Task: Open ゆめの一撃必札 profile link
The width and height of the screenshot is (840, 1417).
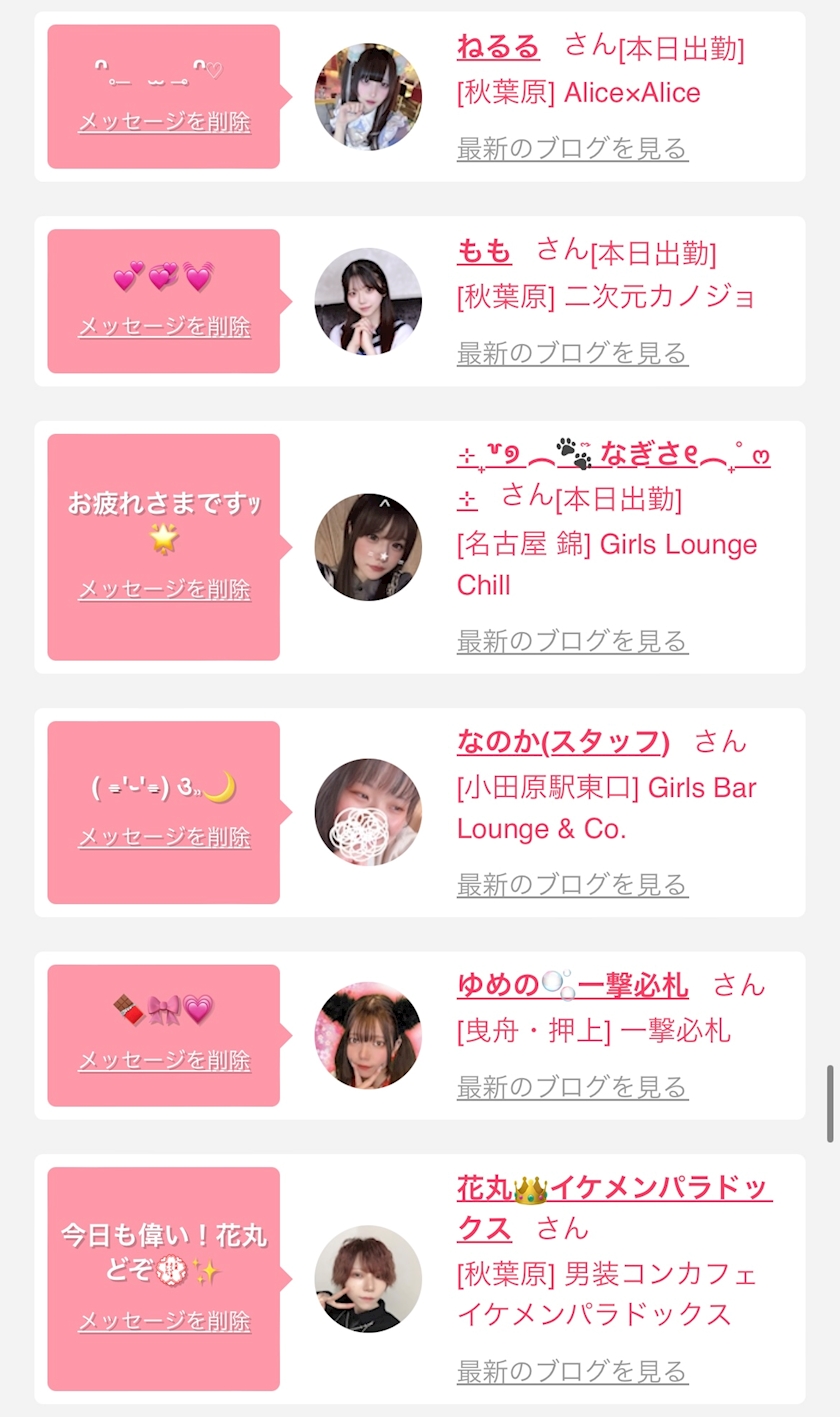Action: point(572,986)
